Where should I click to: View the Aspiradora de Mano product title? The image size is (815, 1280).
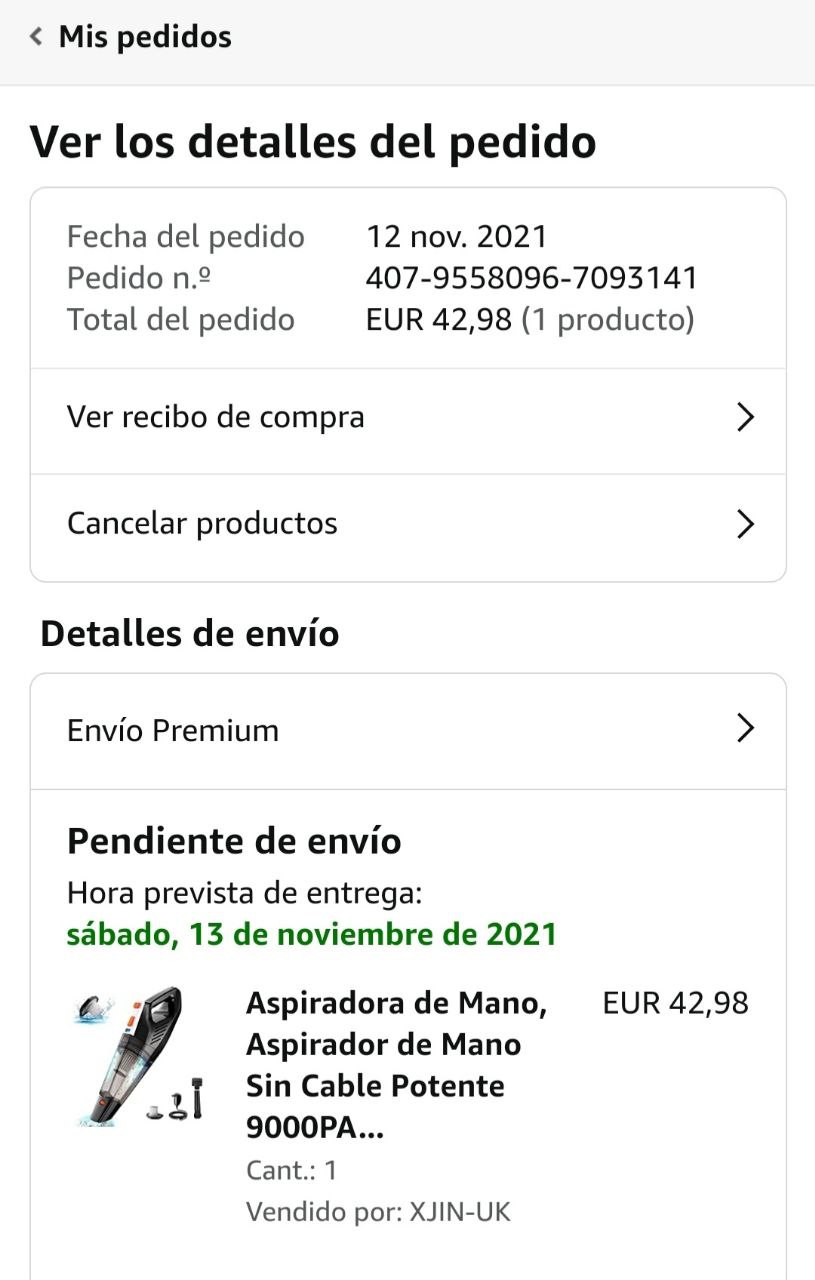[x=397, y=1064]
